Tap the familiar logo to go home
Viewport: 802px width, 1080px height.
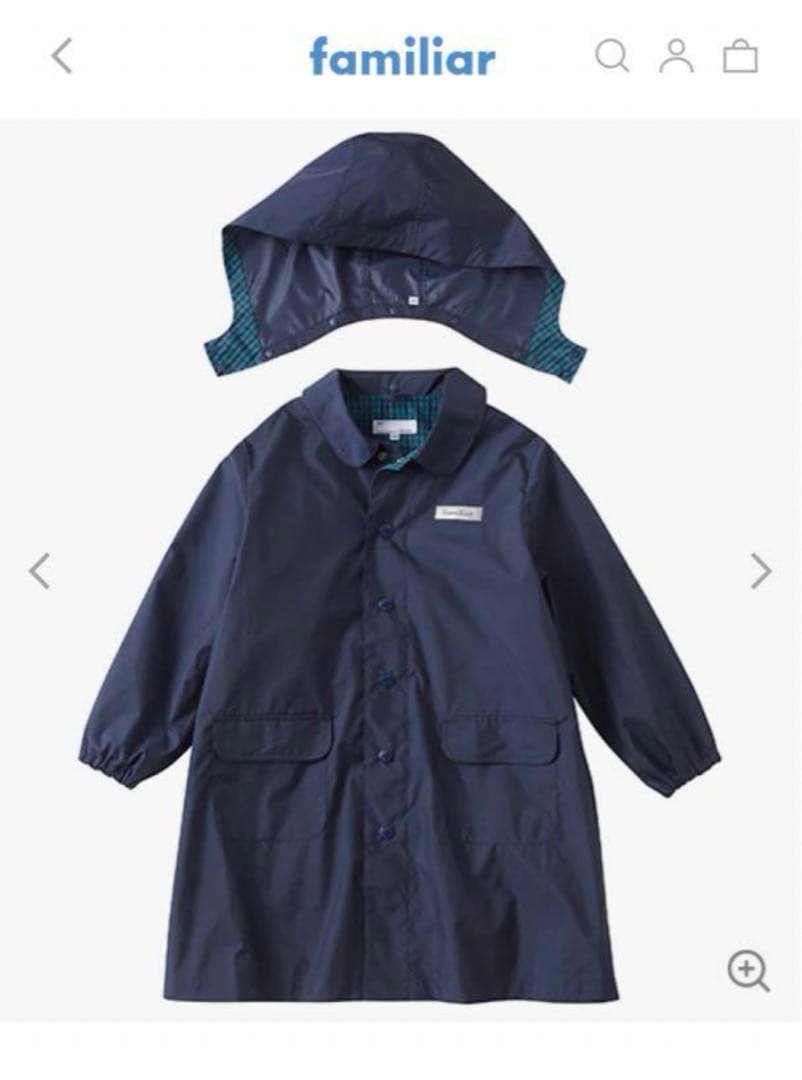(402, 57)
